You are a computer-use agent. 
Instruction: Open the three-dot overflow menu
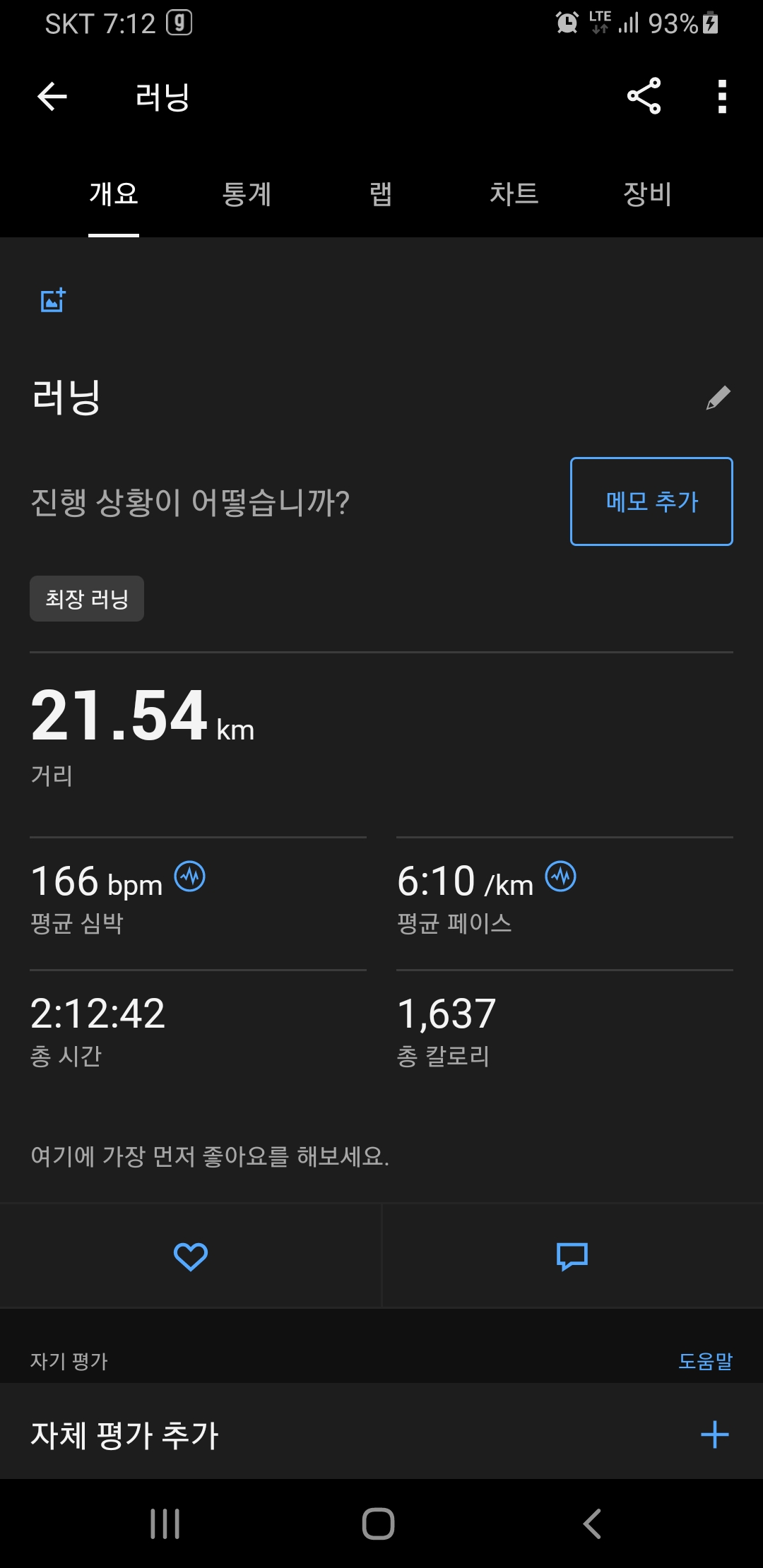tap(721, 97)
